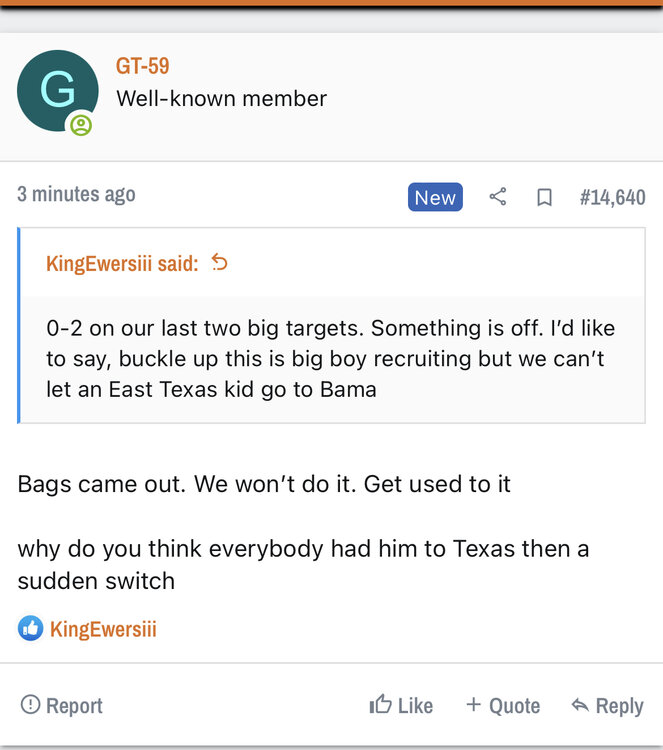Open the post permalink #14,640

(612, 197)
